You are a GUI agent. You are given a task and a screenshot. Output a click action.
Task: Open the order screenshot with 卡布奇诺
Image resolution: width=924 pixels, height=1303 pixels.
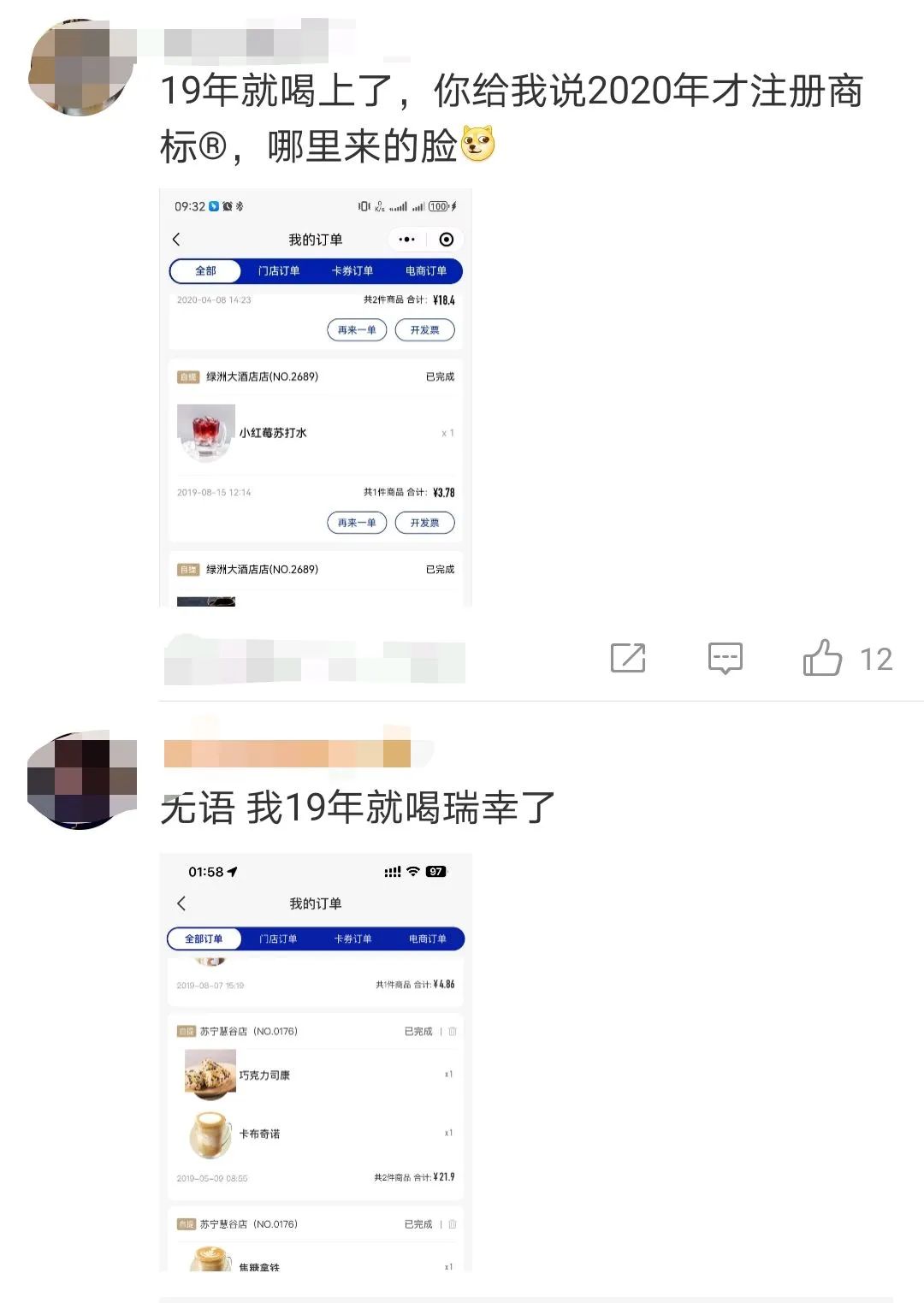click(x=316, y=1061)
